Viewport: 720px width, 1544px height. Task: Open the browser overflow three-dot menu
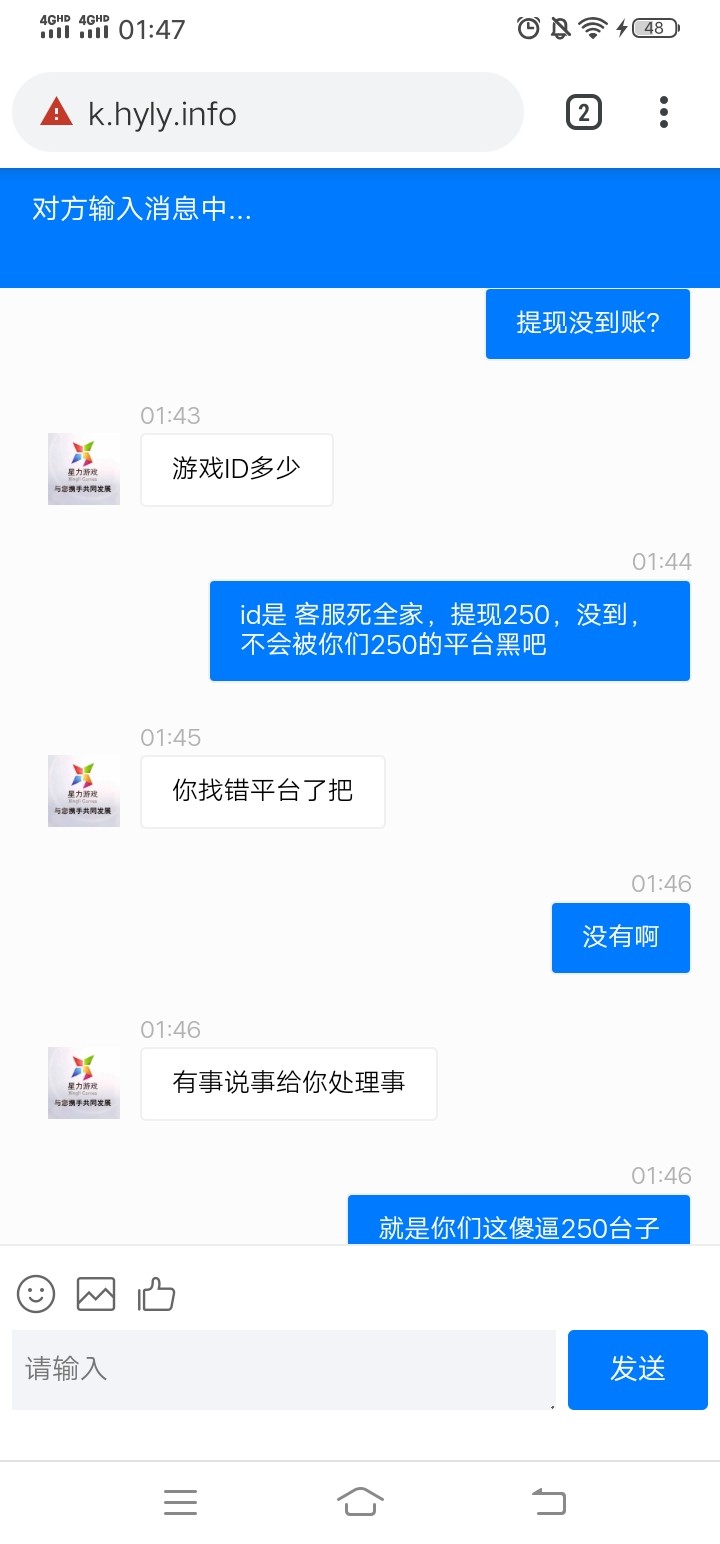point(663,112)
